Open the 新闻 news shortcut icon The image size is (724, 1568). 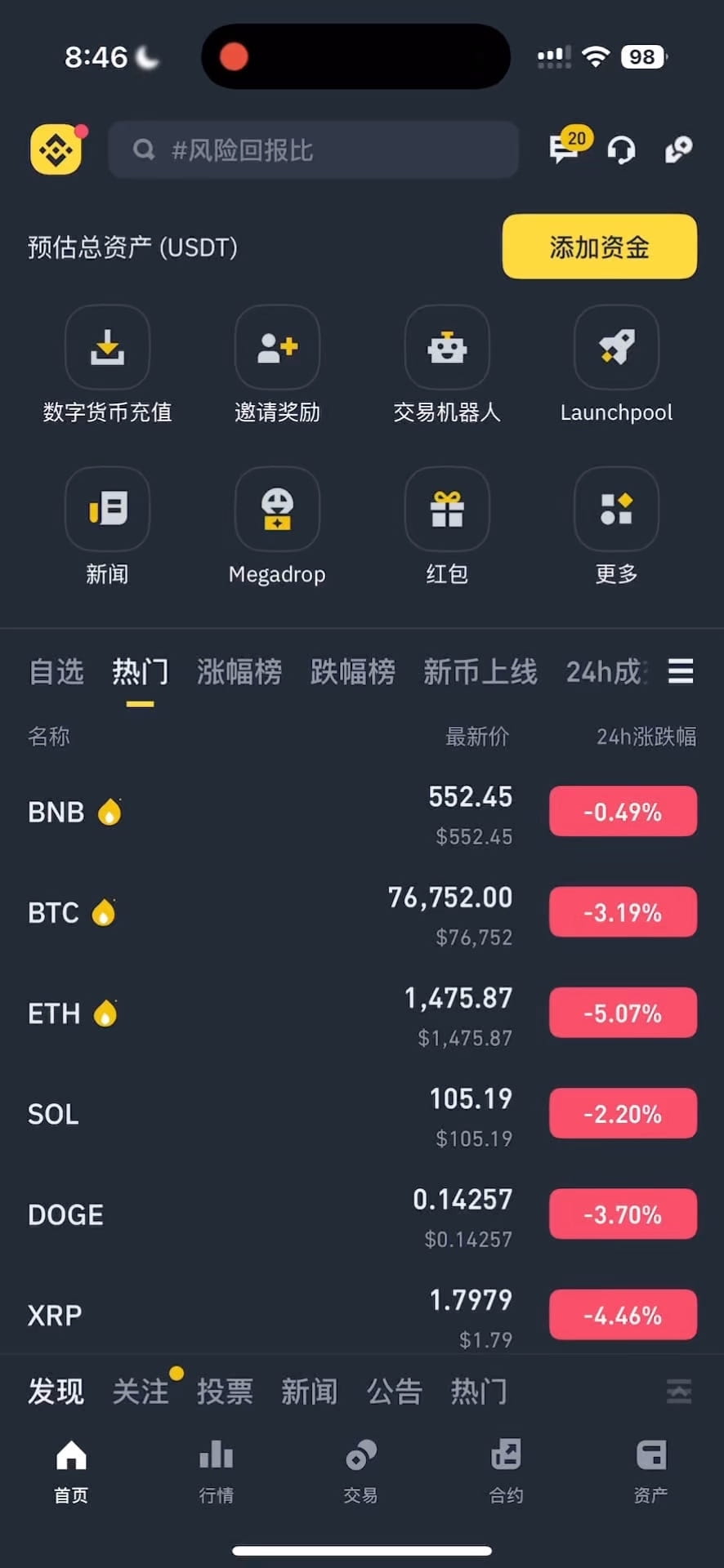click(x=107, y=509)
